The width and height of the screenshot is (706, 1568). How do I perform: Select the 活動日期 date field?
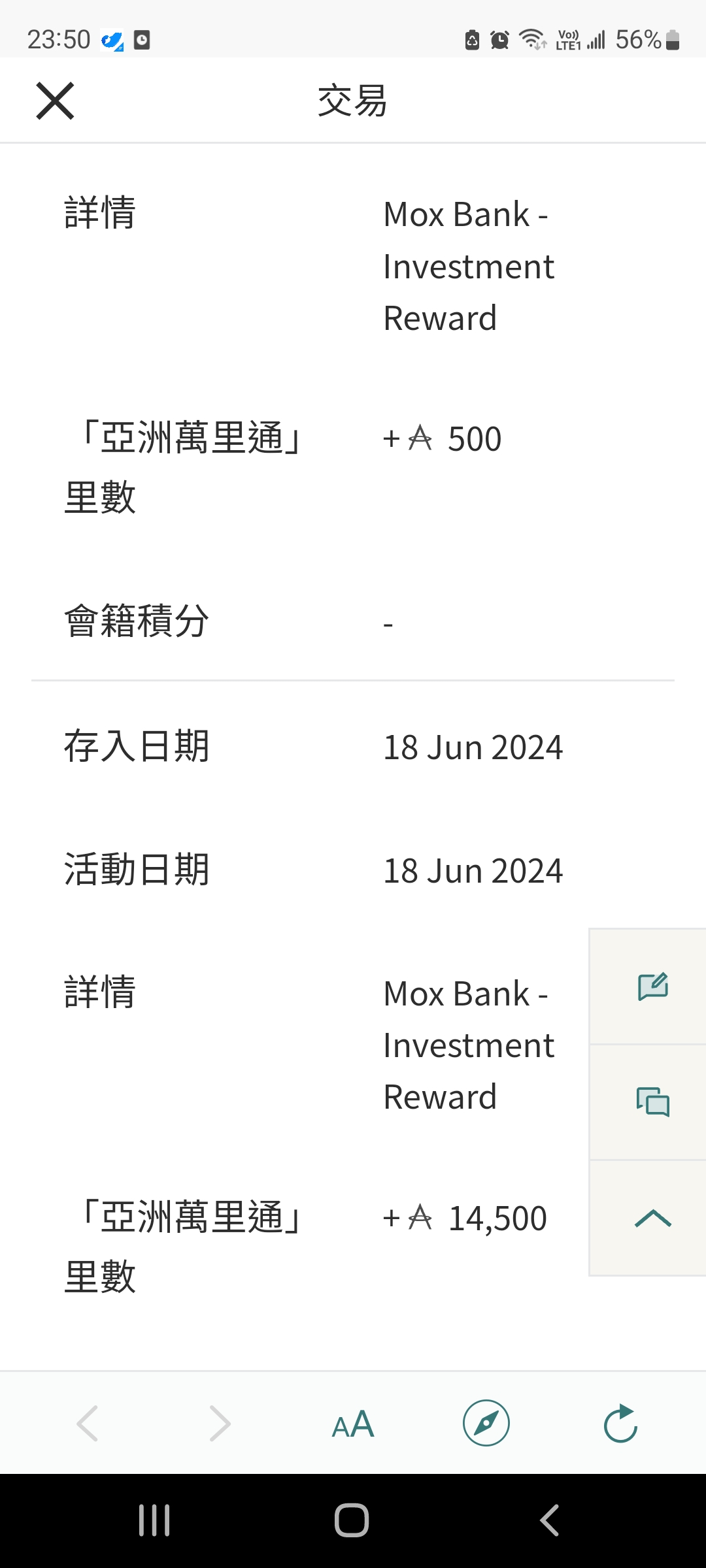click(473, 870)
